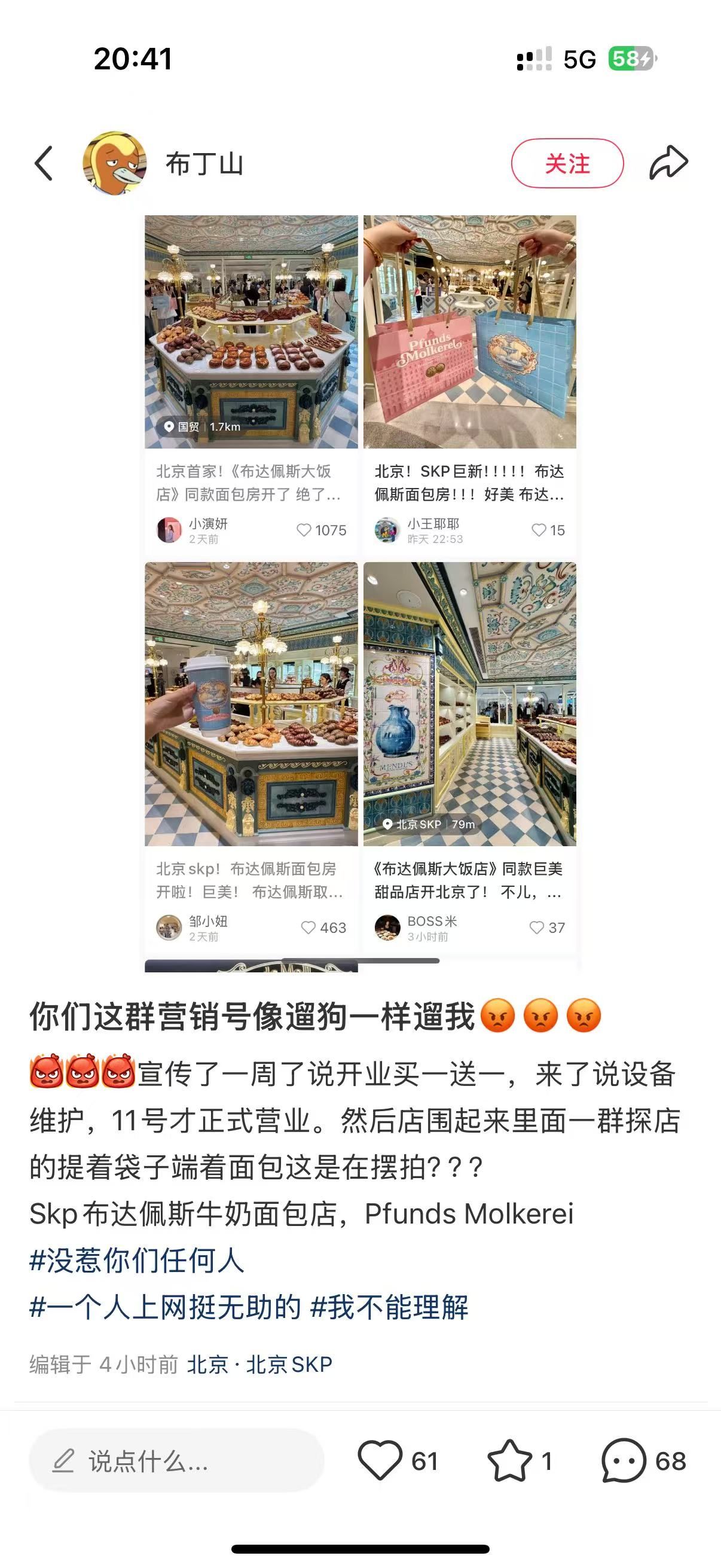
Task: Share this post via the arrow icon
Action: pos(668,163)
